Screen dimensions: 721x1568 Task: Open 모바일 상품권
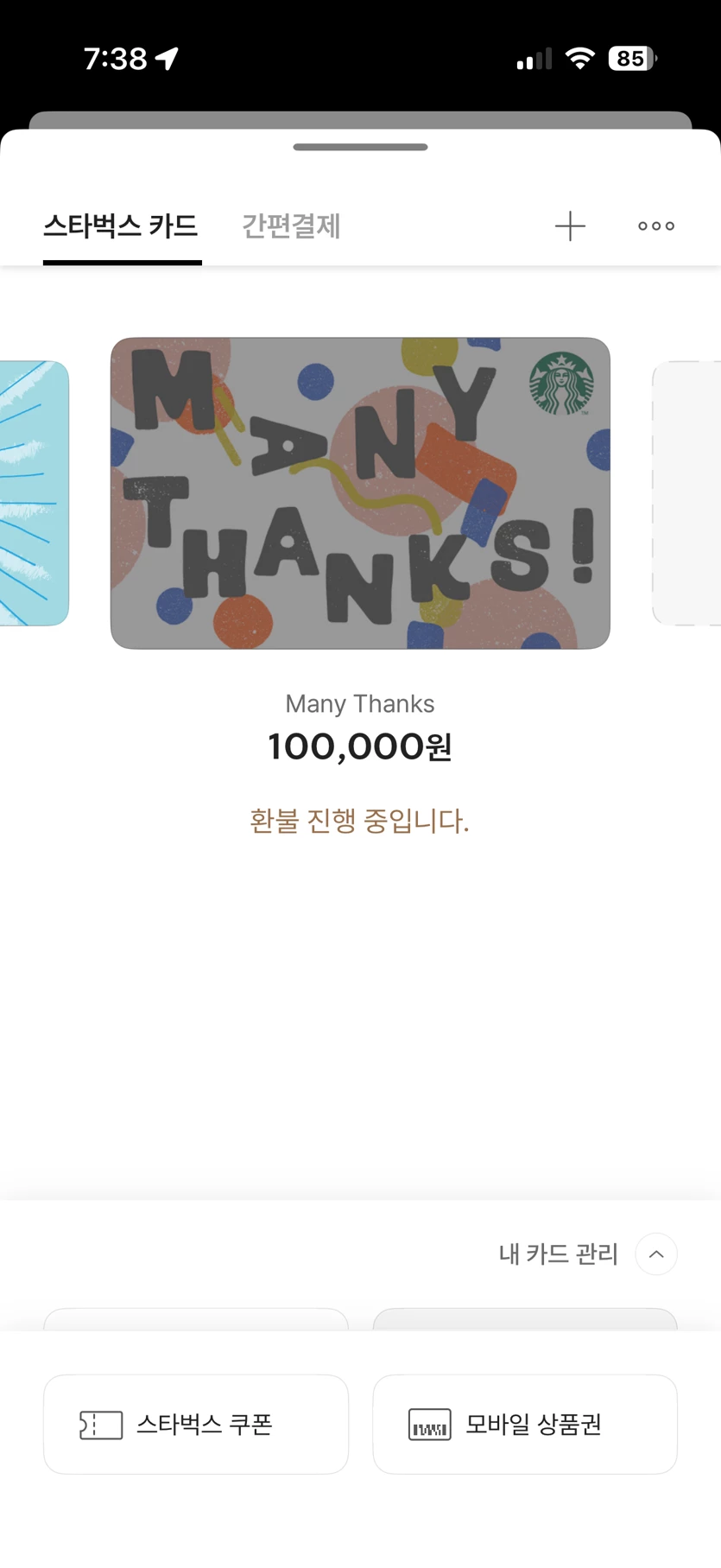tap(525, 1424)
